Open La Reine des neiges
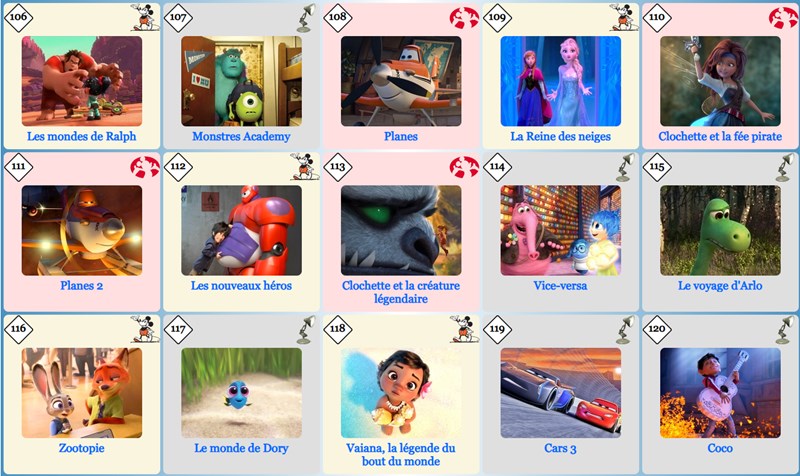 (560, 136)
